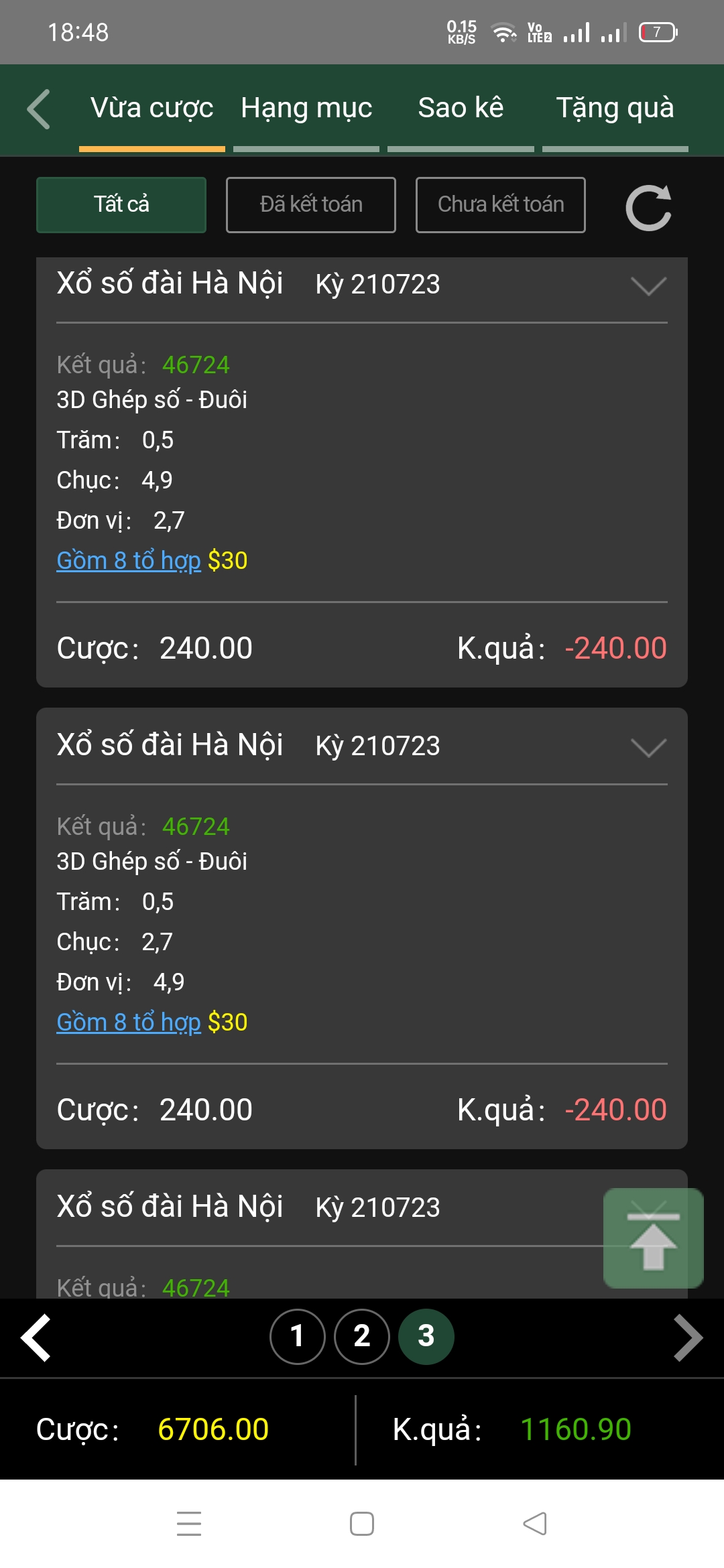The height and width of the screenshot is (1568, 724).
Task: Collapse the first Xổ số đài Hà Nội card
Action: coord(648,286)
